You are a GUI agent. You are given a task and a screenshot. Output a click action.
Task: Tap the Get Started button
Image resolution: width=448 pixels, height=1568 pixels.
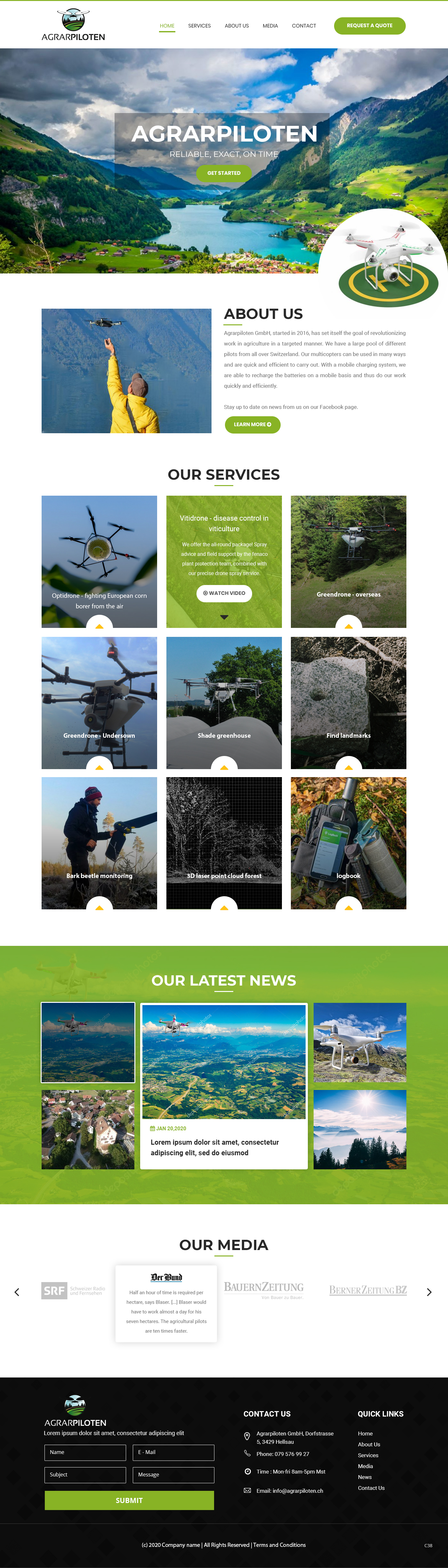(x=223, y=174)
